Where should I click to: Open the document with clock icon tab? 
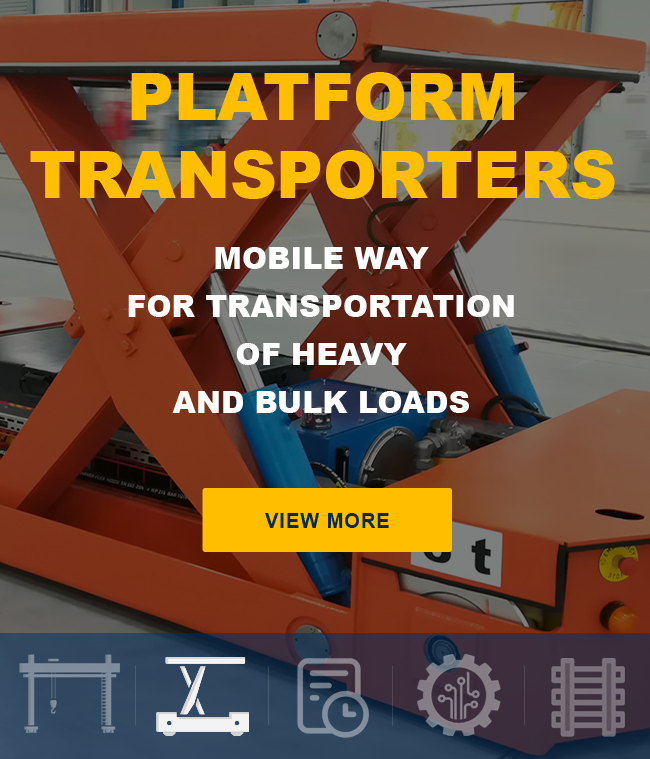[332, 697]
